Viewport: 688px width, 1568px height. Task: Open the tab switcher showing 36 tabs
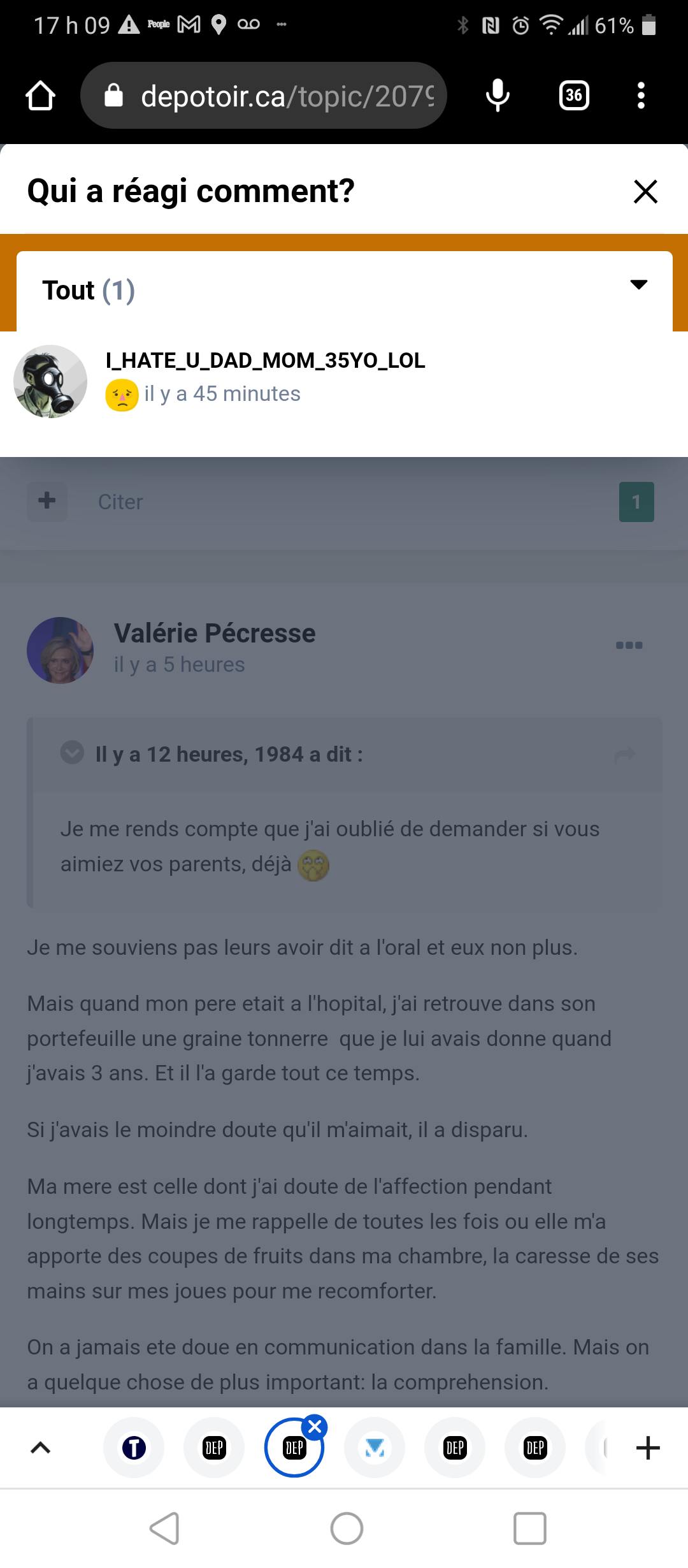573,96
